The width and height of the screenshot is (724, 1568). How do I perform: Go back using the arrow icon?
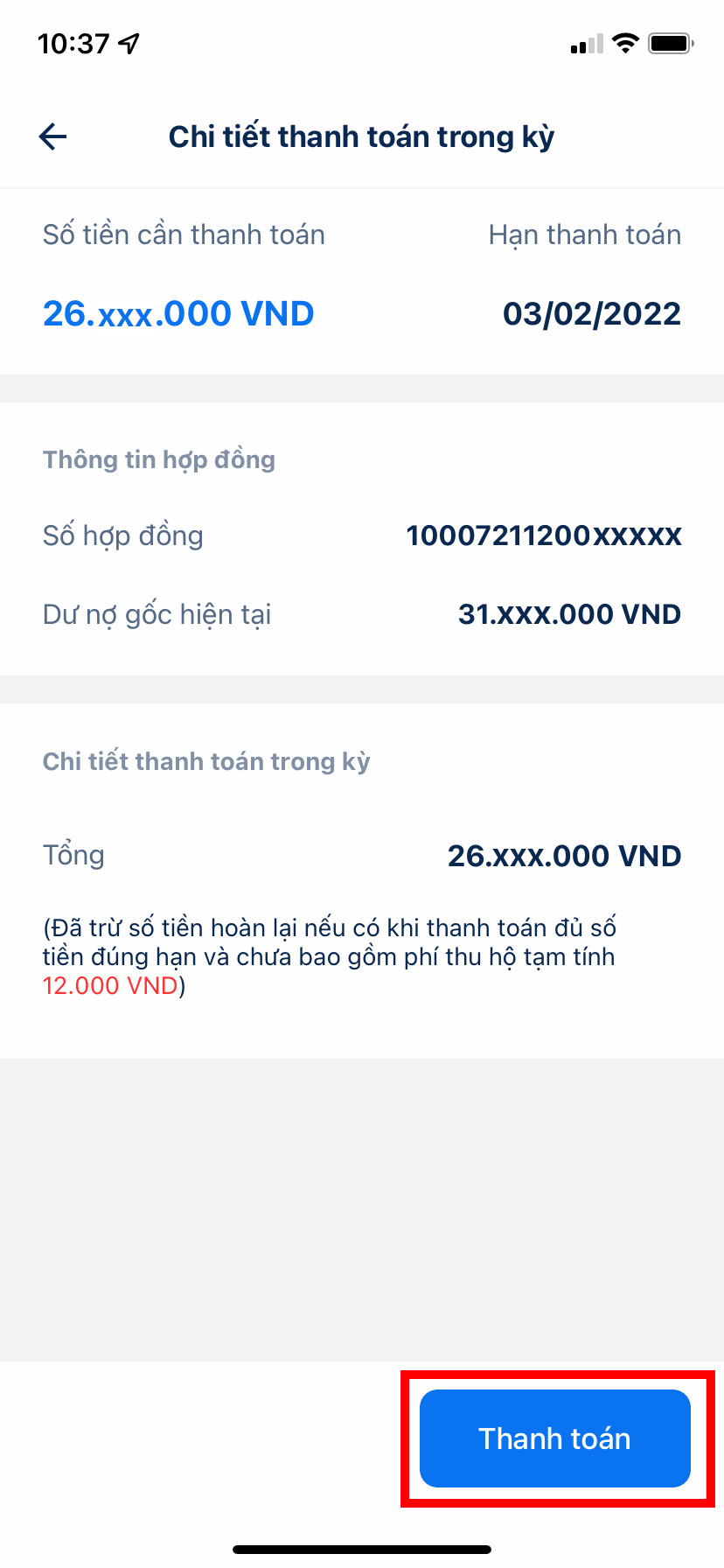[53, 136]
